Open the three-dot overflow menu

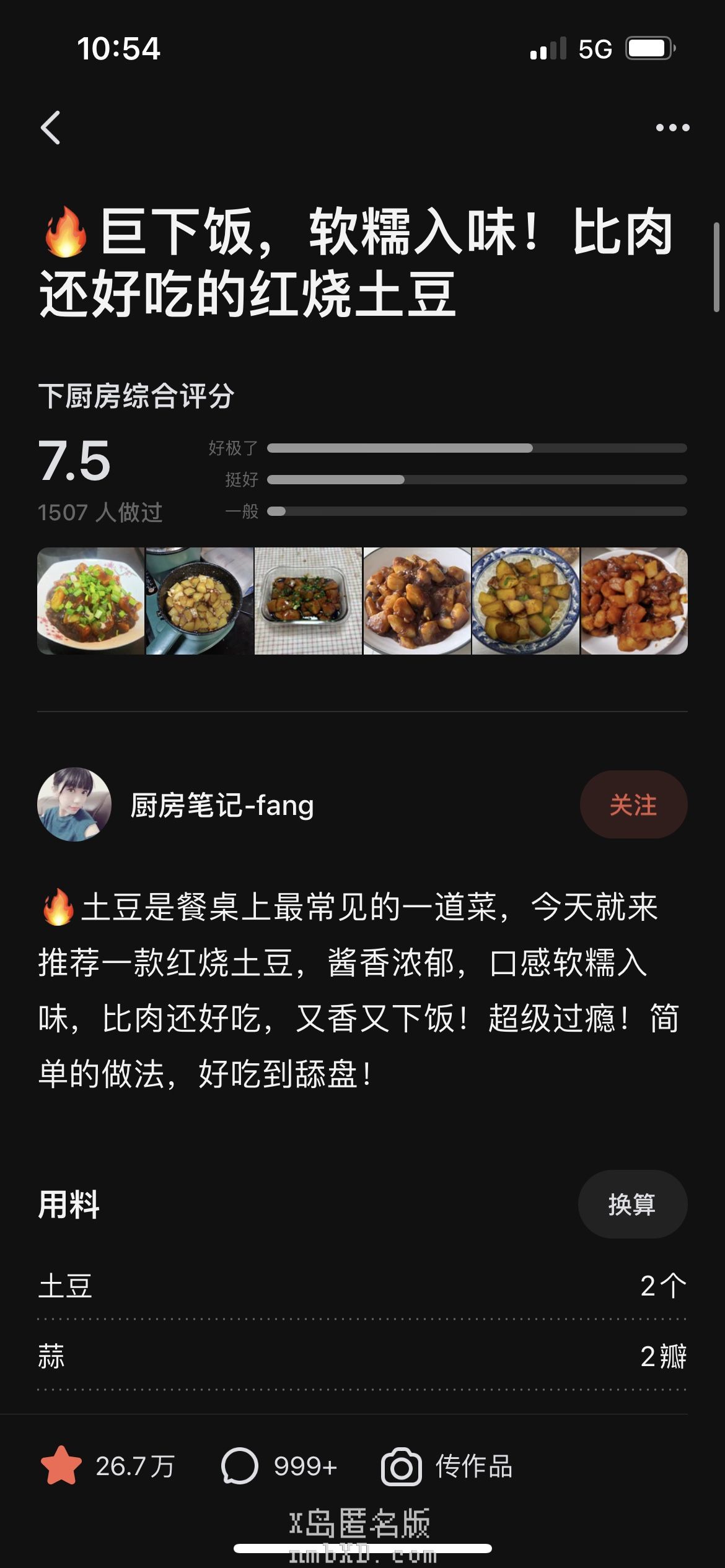pos(672,128)
